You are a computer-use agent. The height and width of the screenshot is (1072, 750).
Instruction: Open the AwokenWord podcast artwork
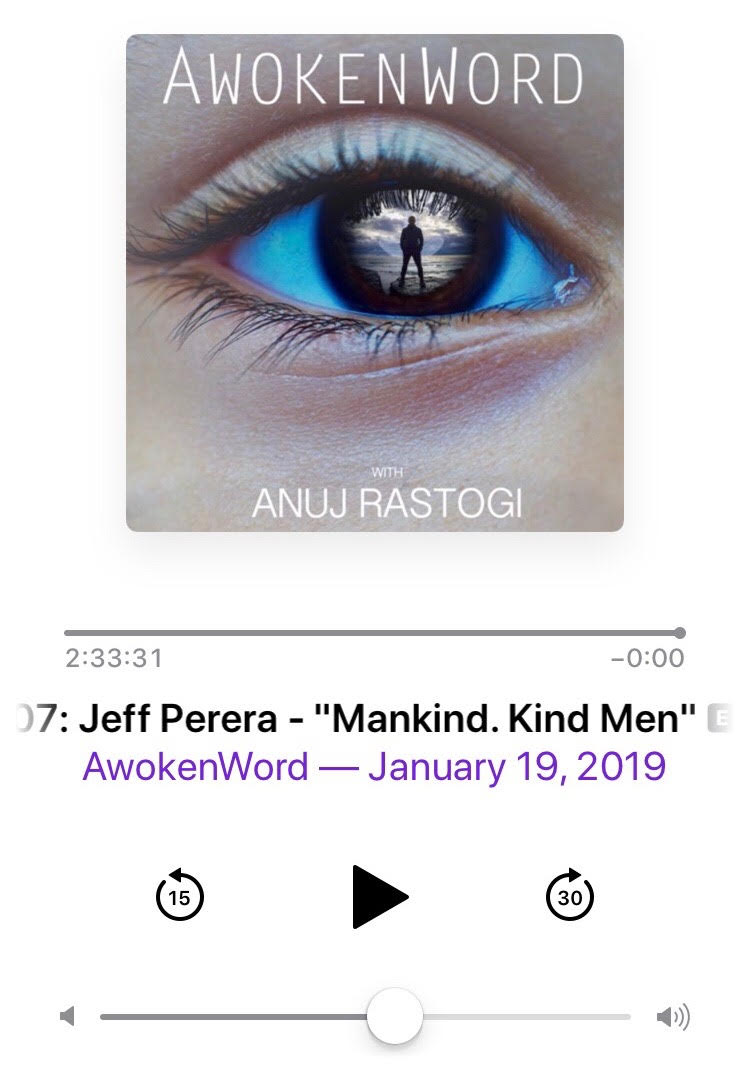tap(375, 283)
